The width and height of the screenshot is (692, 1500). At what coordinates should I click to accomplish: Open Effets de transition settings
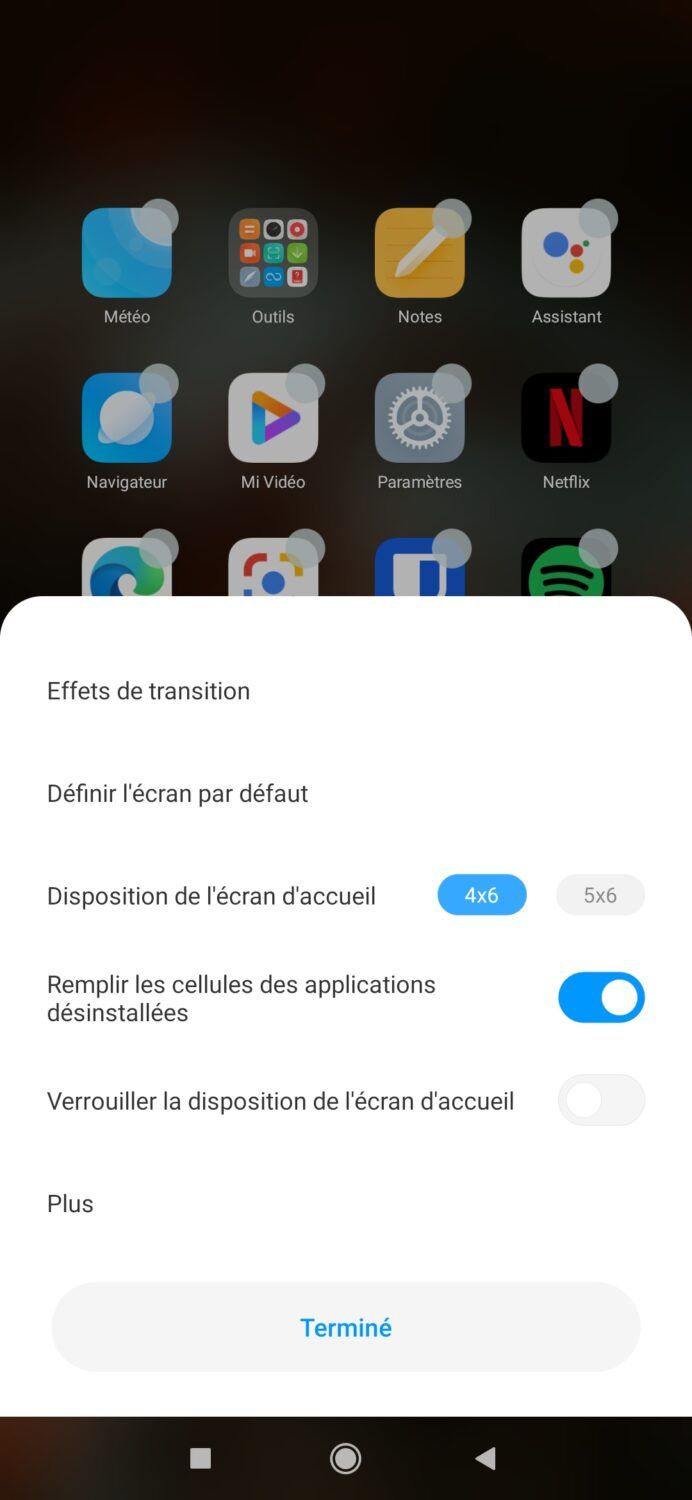[x=148, y=691]
